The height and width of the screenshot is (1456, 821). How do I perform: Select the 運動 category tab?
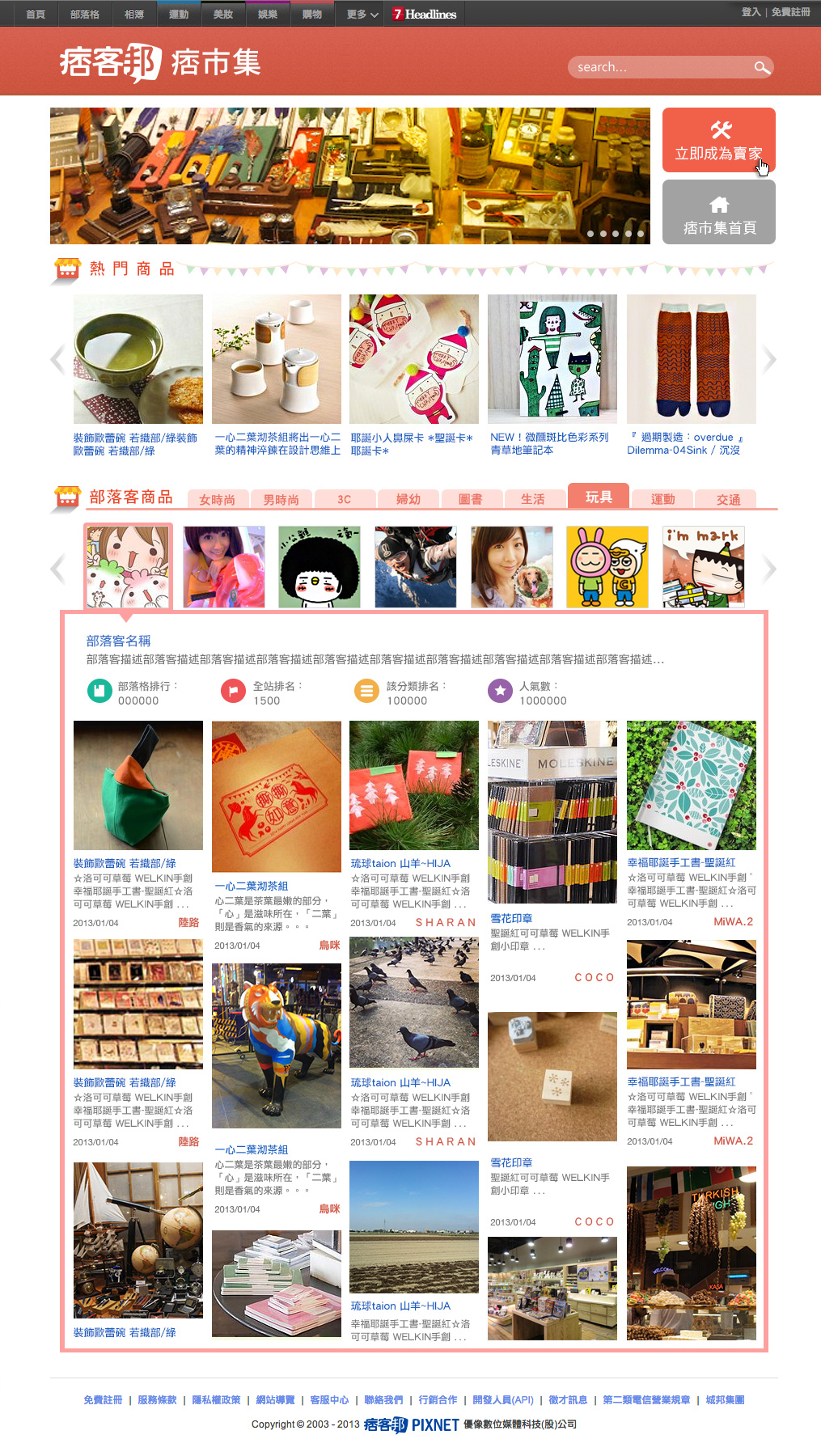[663, 499]
